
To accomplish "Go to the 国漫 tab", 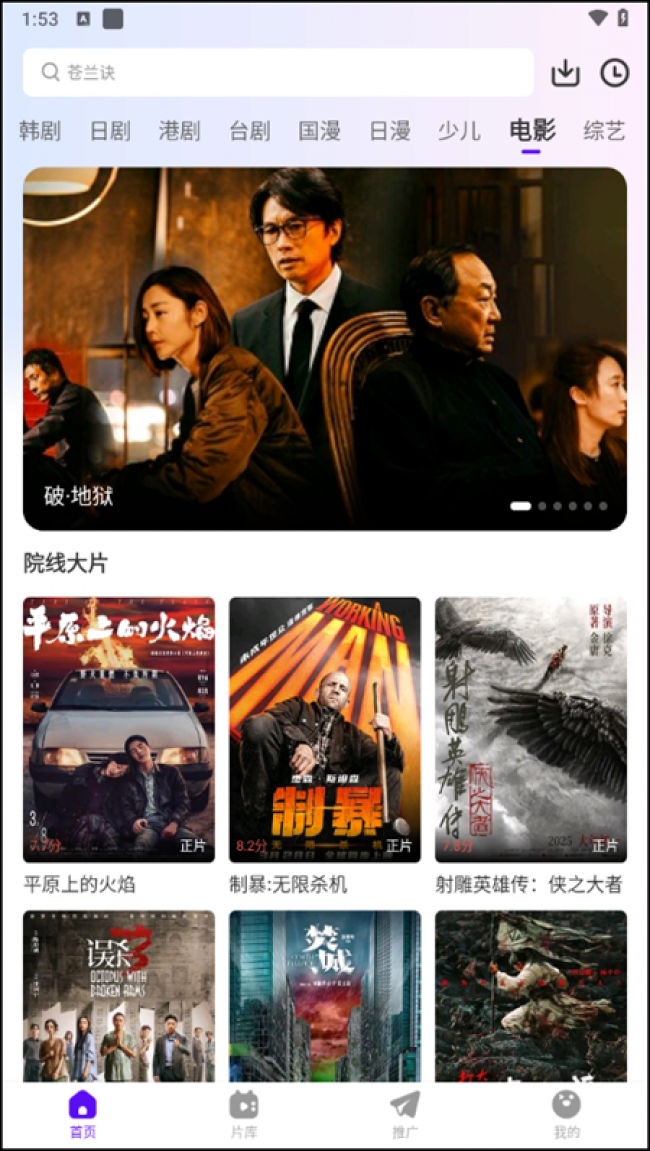I will click(319, 131).
